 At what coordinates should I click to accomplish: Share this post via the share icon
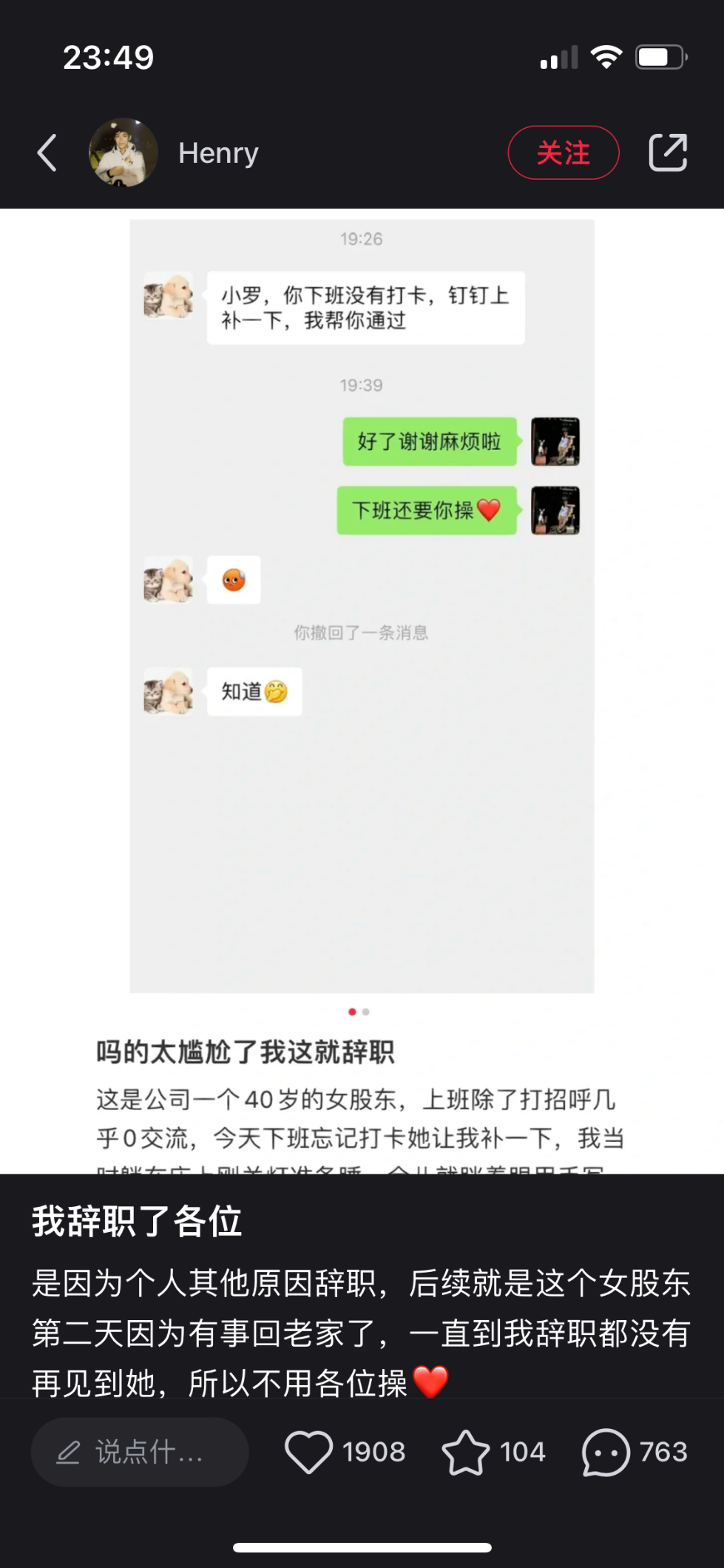point(669,152)
